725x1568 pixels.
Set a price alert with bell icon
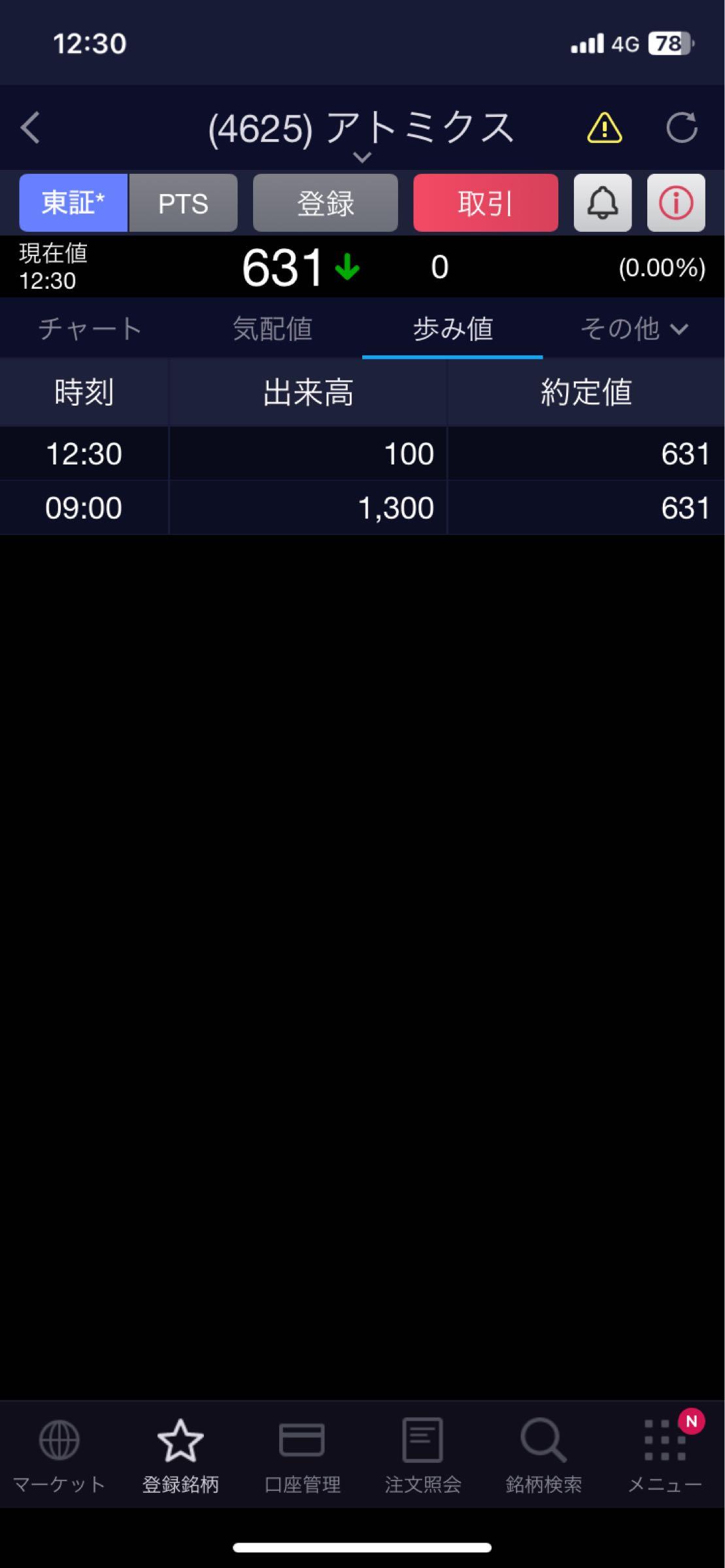point(602,203)
